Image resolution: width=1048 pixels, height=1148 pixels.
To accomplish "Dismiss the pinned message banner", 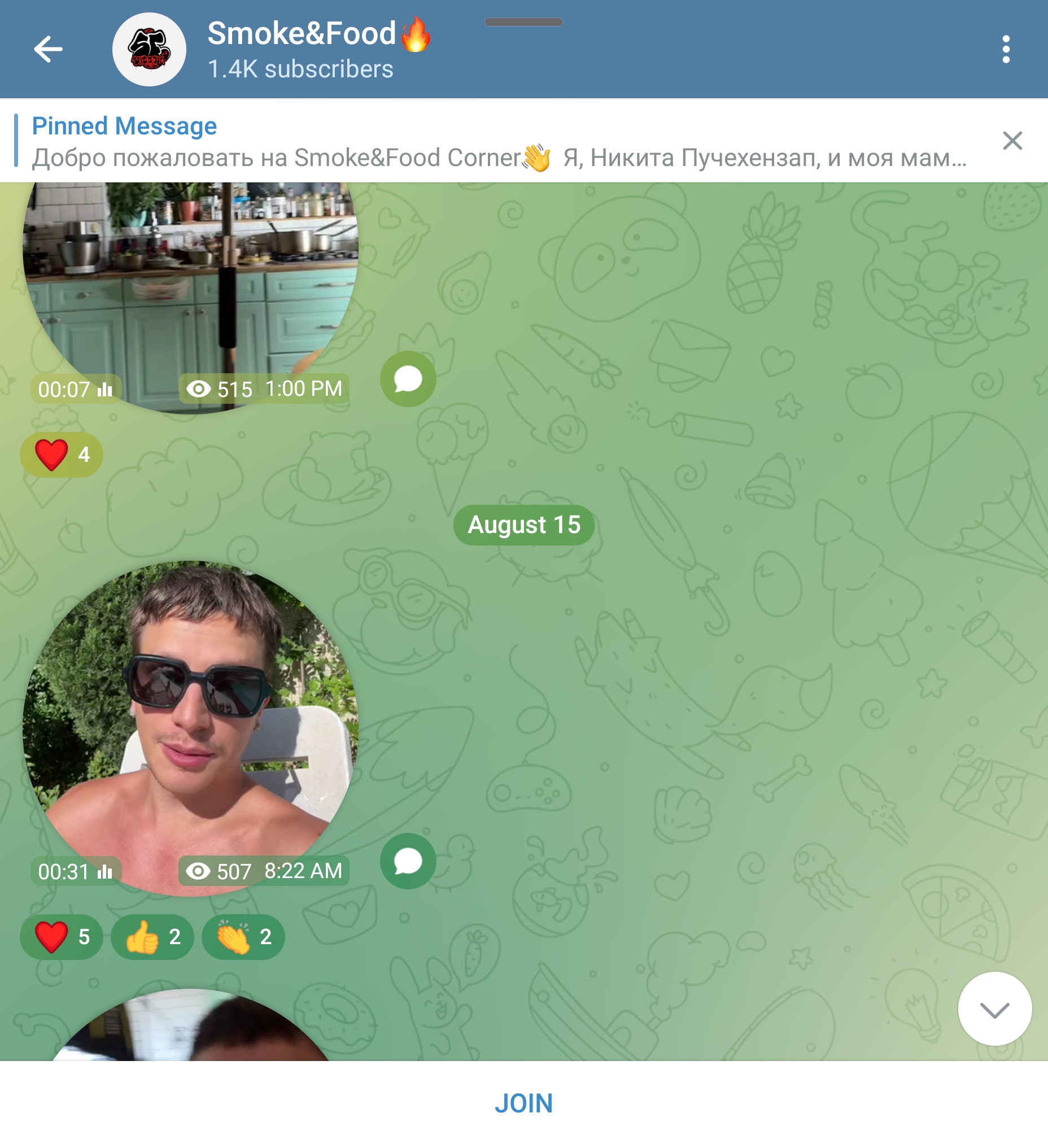I will click(1012, 141).
